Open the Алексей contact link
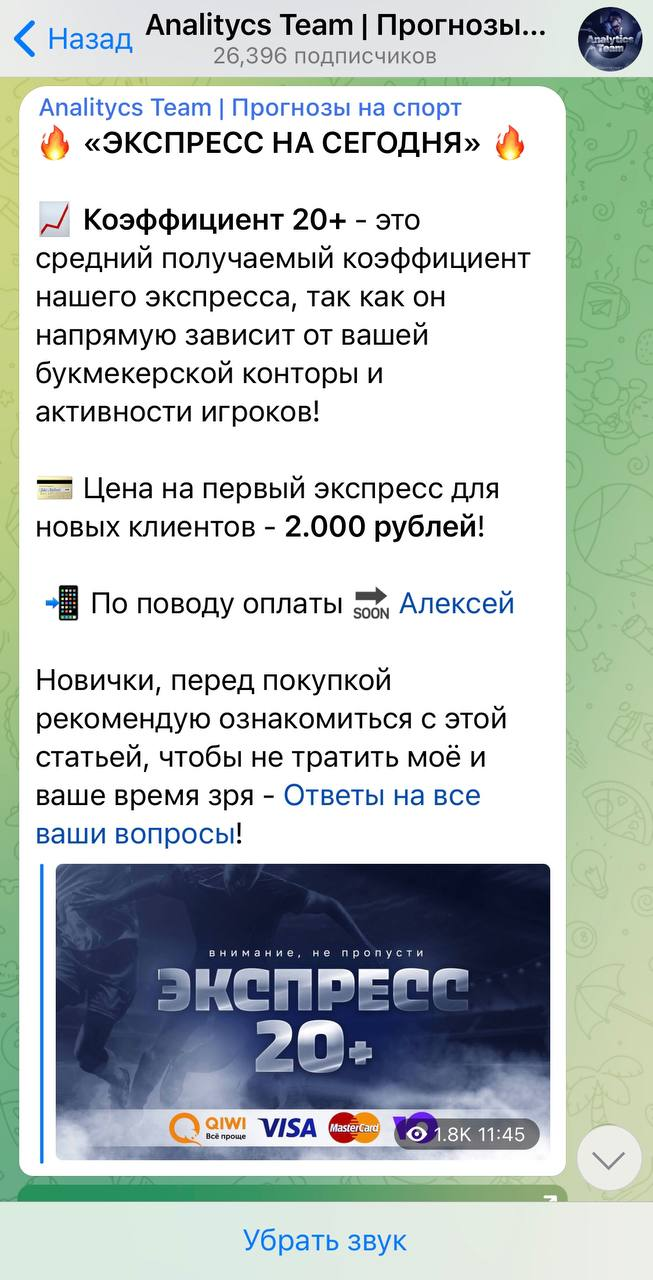This screenshot has width=653, height=1280. 456,603
